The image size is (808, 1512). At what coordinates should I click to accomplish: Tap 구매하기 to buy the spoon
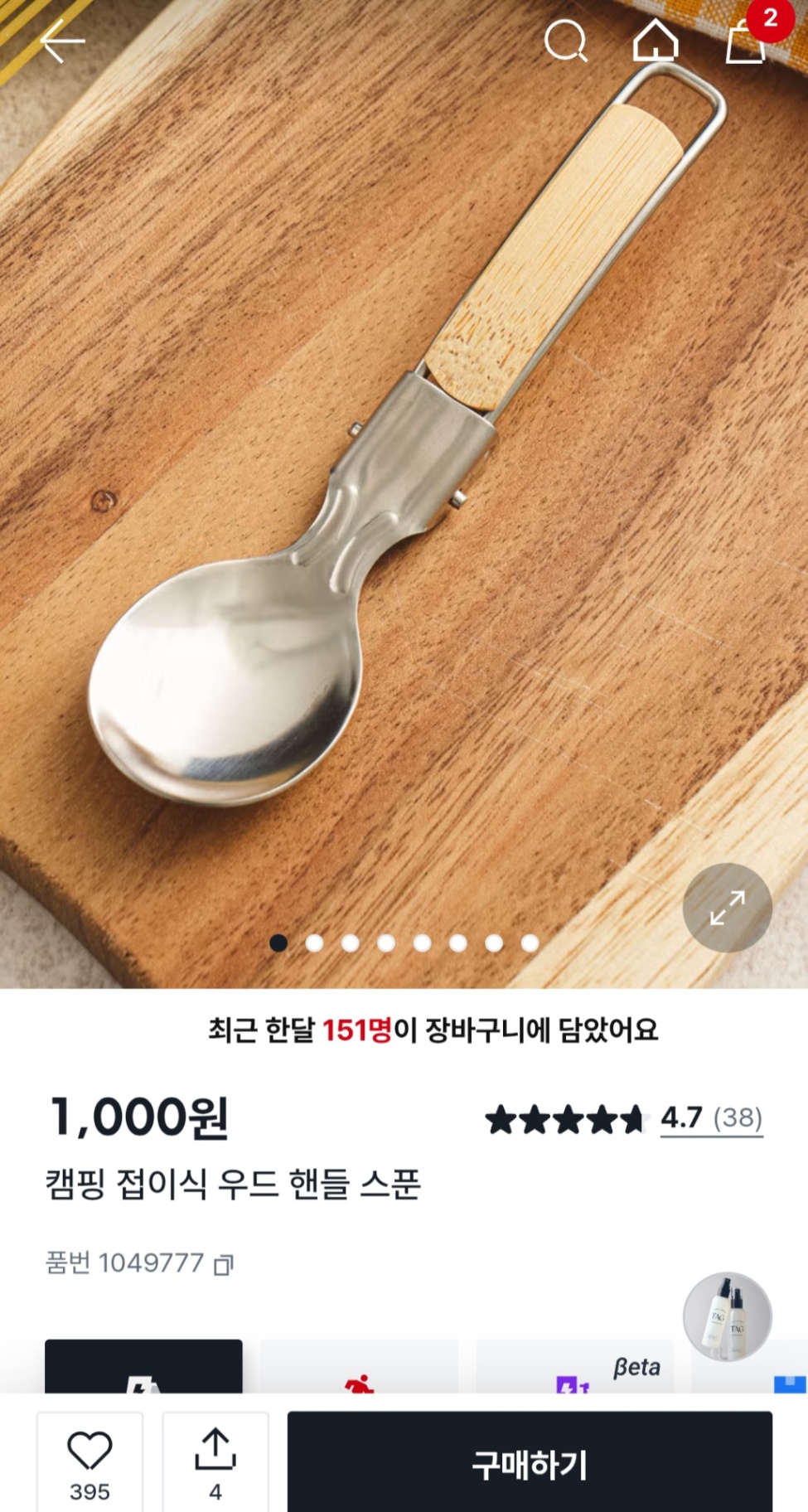[x=530, y=1464]
